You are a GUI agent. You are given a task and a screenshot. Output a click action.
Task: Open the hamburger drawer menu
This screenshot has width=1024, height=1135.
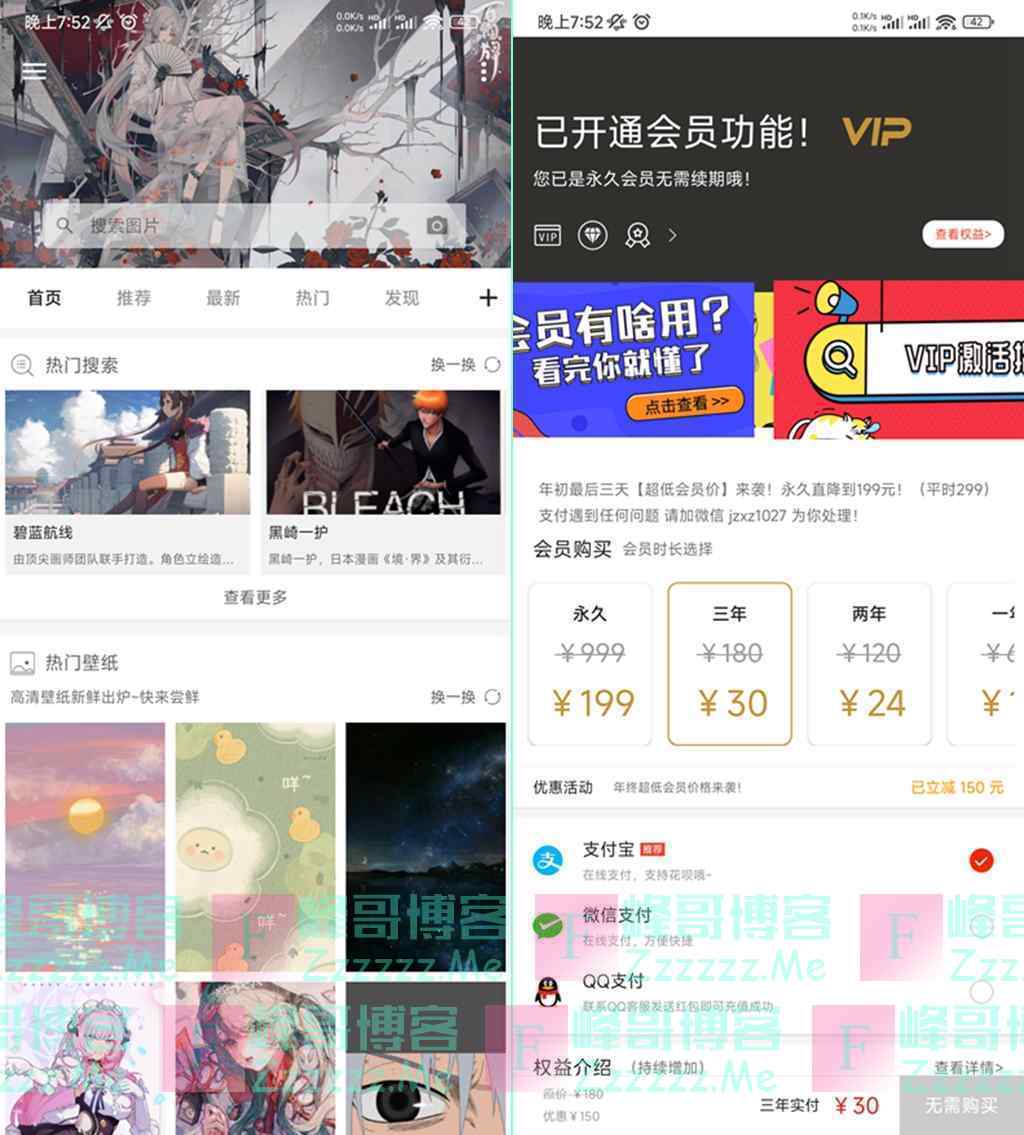[x=34, y=71]
